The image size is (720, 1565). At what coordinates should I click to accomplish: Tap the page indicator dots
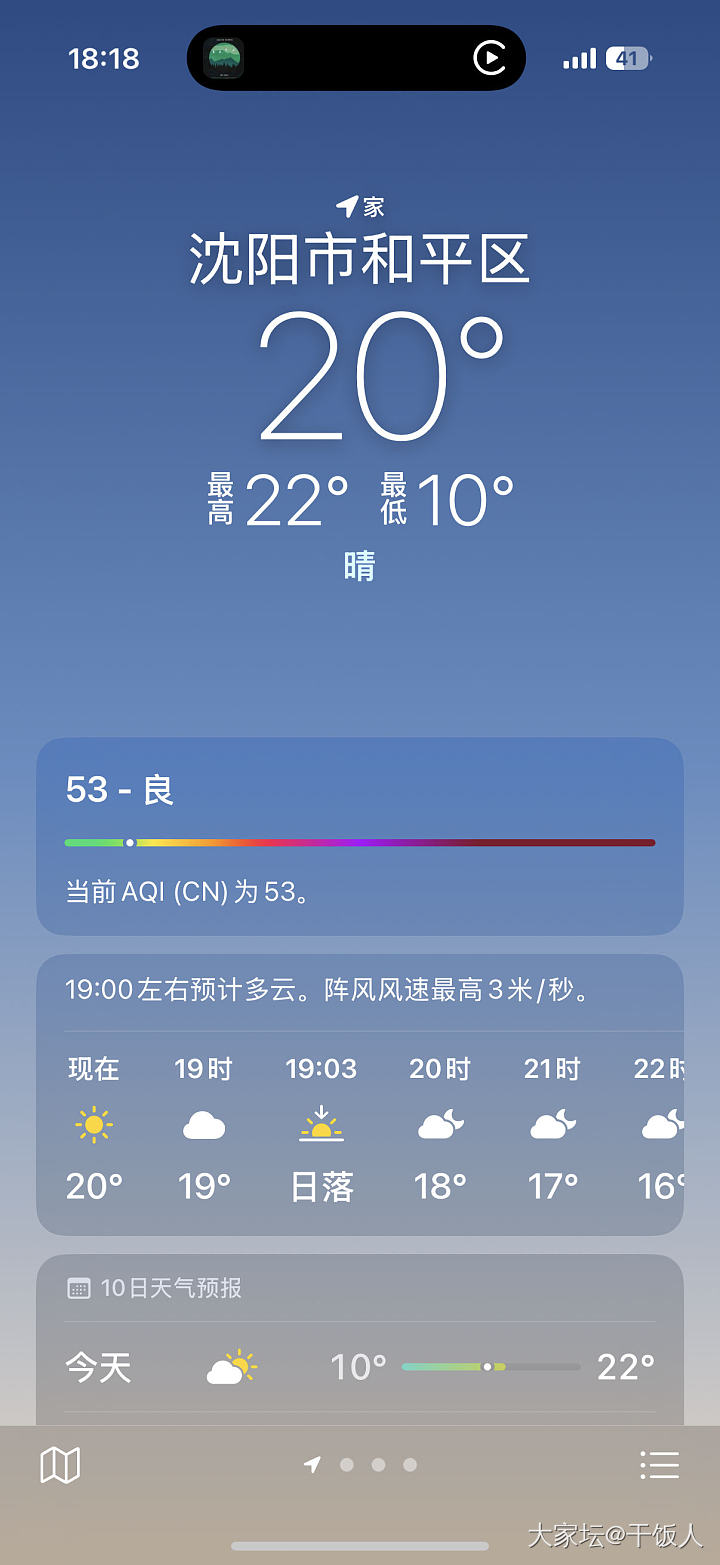pyautogui.click(x=361, y=1465)
